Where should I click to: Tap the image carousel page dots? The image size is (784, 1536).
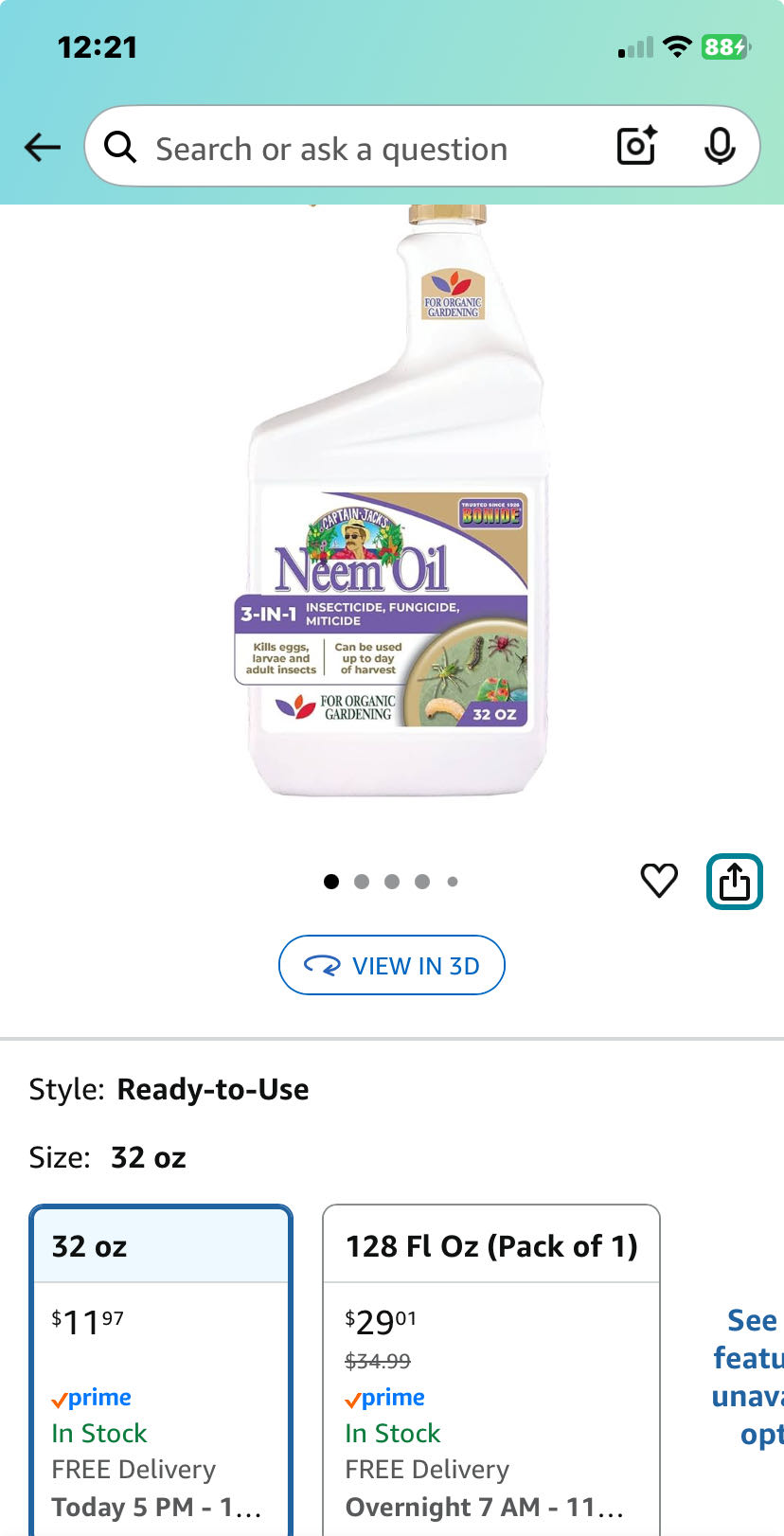point(391,882)
